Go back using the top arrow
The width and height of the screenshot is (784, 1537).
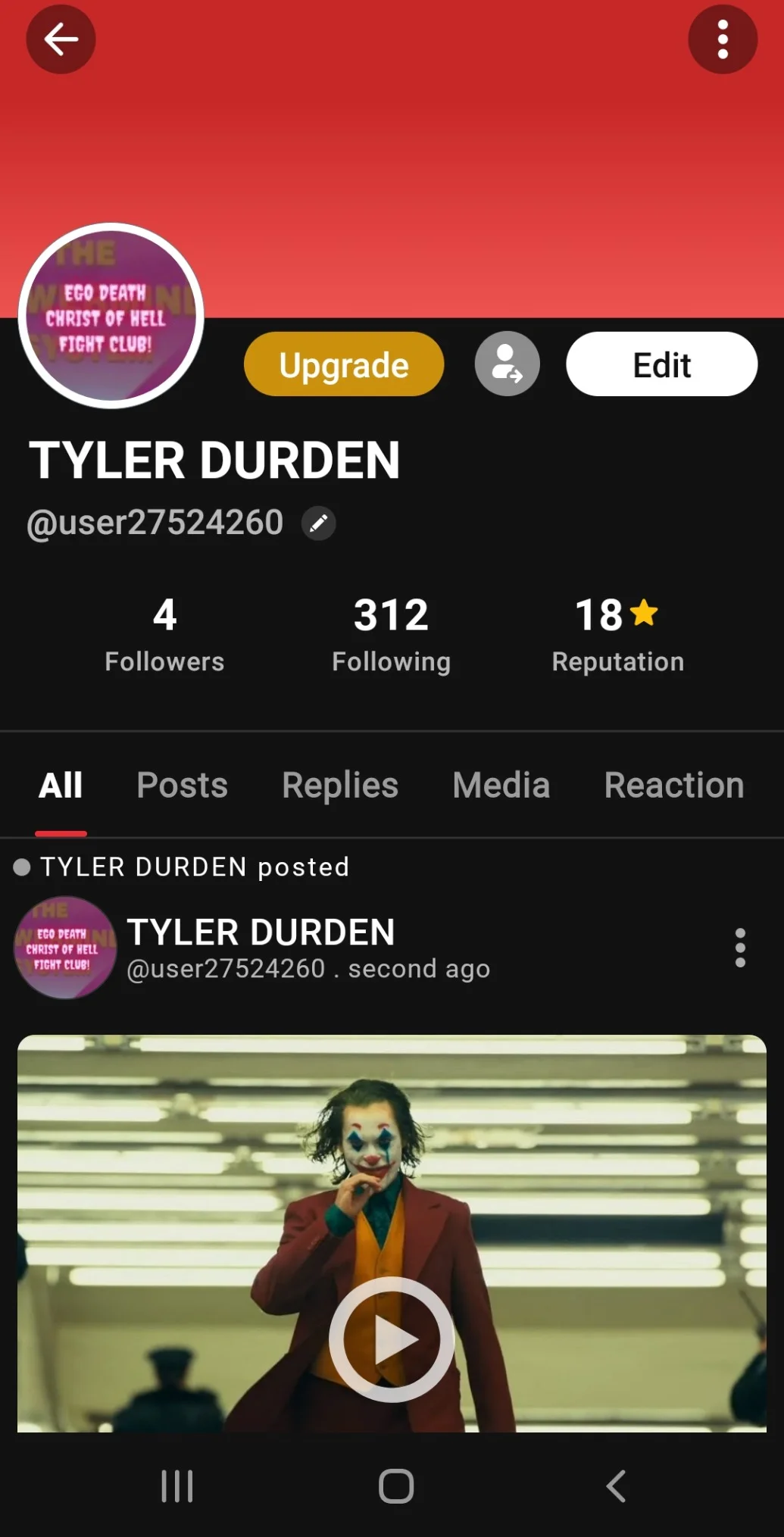61,39
